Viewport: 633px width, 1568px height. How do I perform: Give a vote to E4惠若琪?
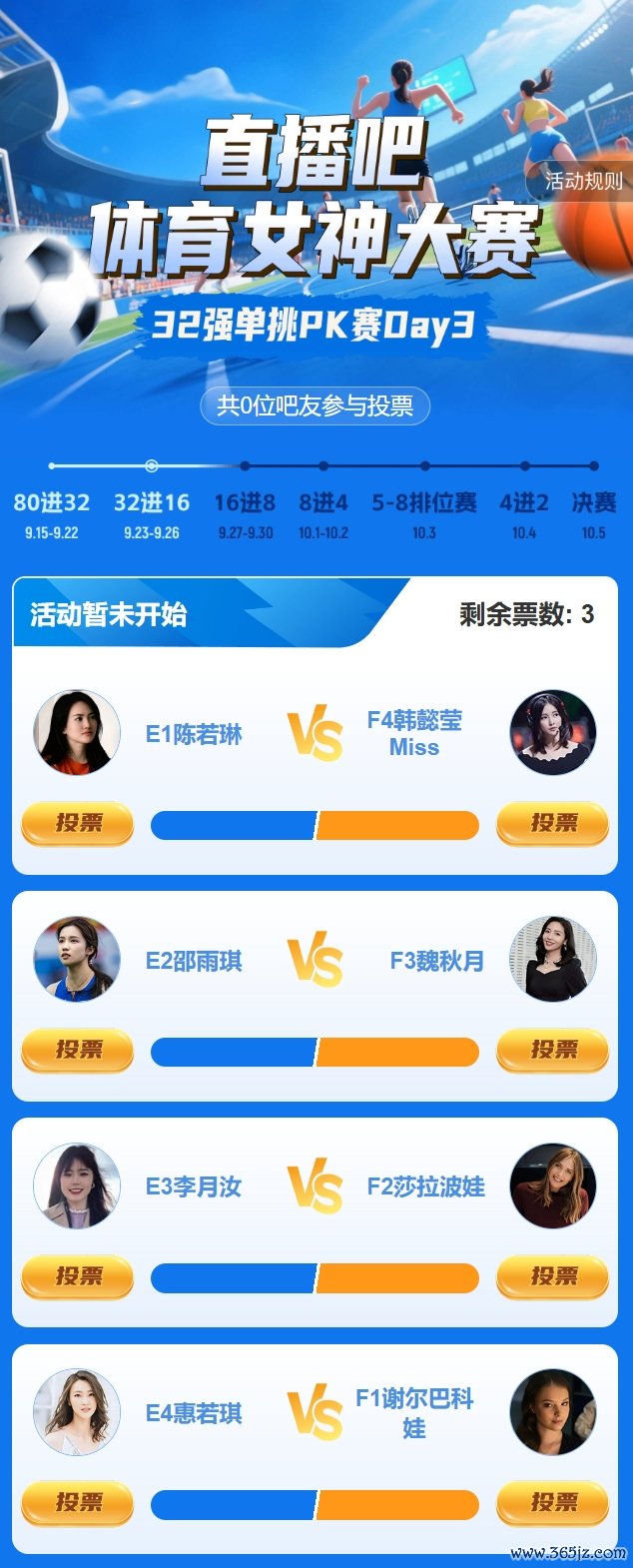(x=78, y=1503)
